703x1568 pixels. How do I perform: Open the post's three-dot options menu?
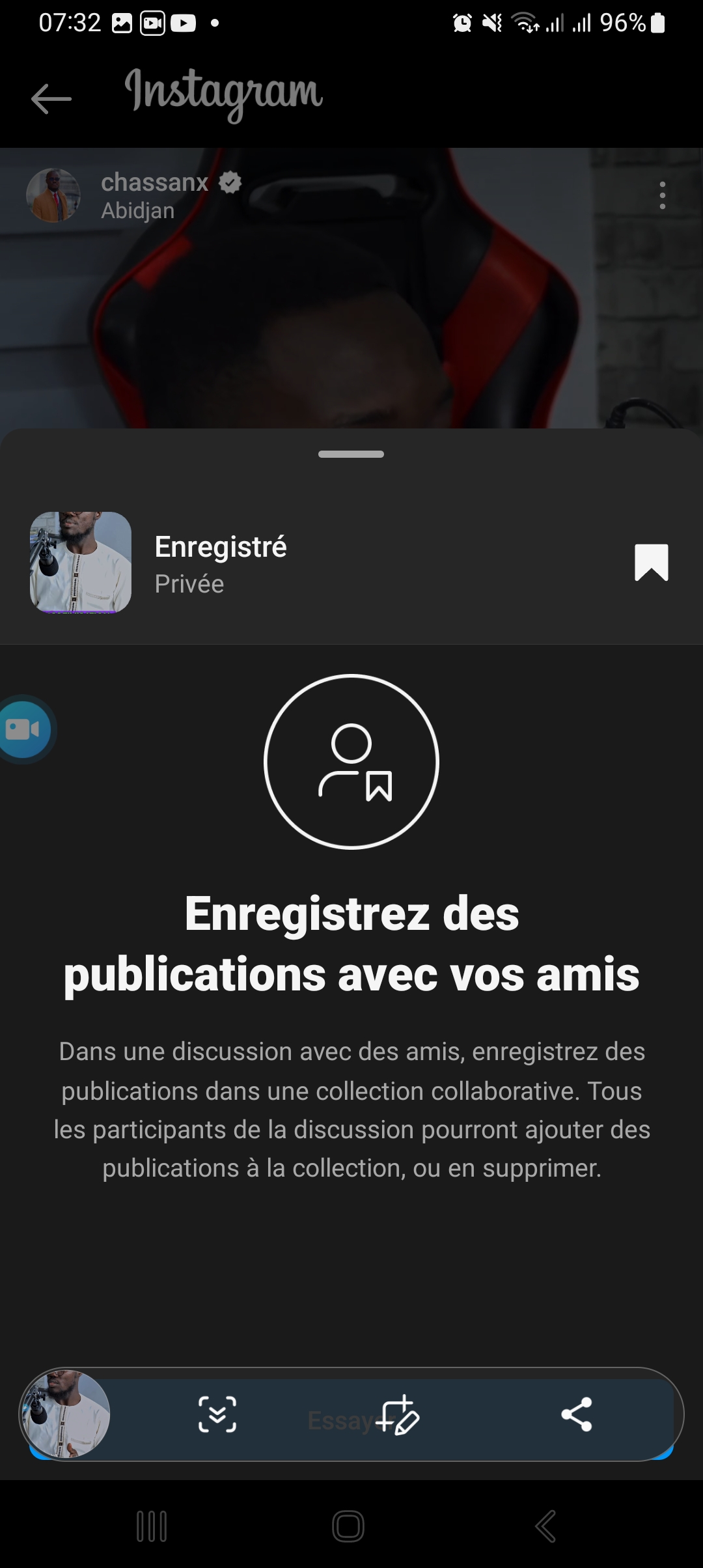[x=662, y=195]
